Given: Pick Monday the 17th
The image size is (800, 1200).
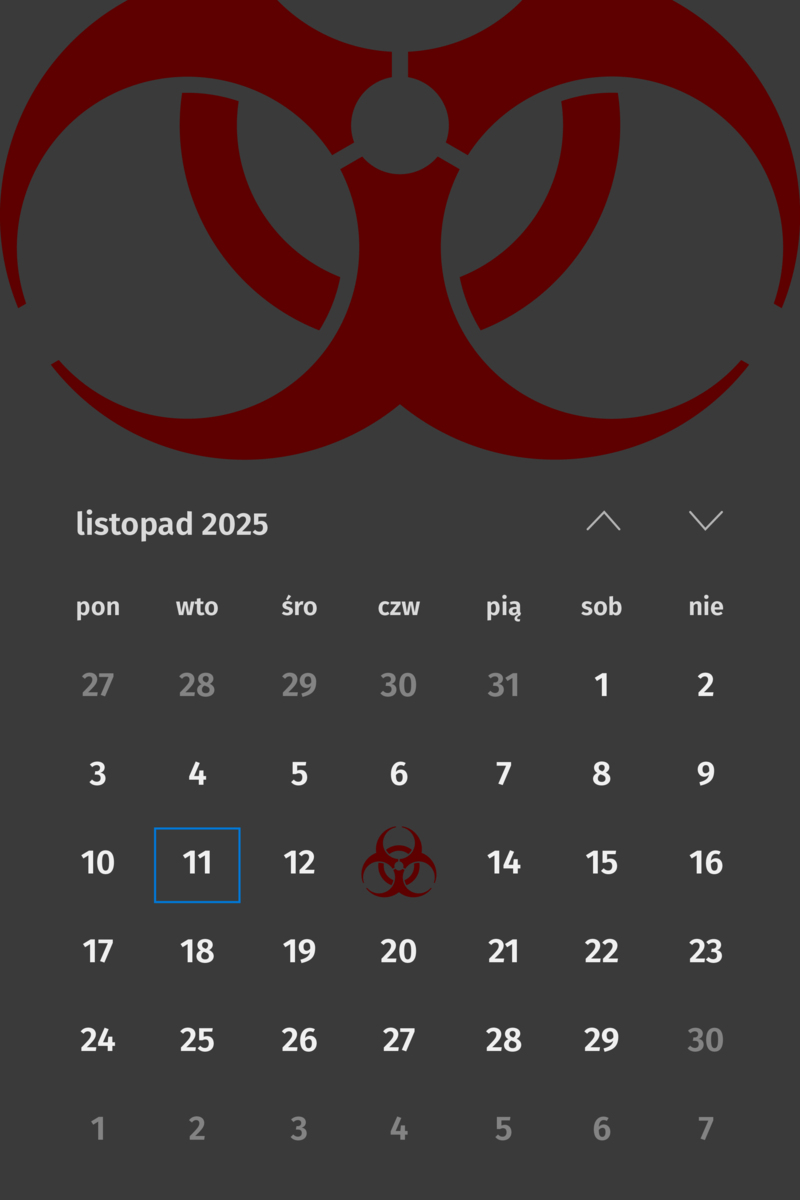Looking at the screenshot, I should (x=98, y=952).
